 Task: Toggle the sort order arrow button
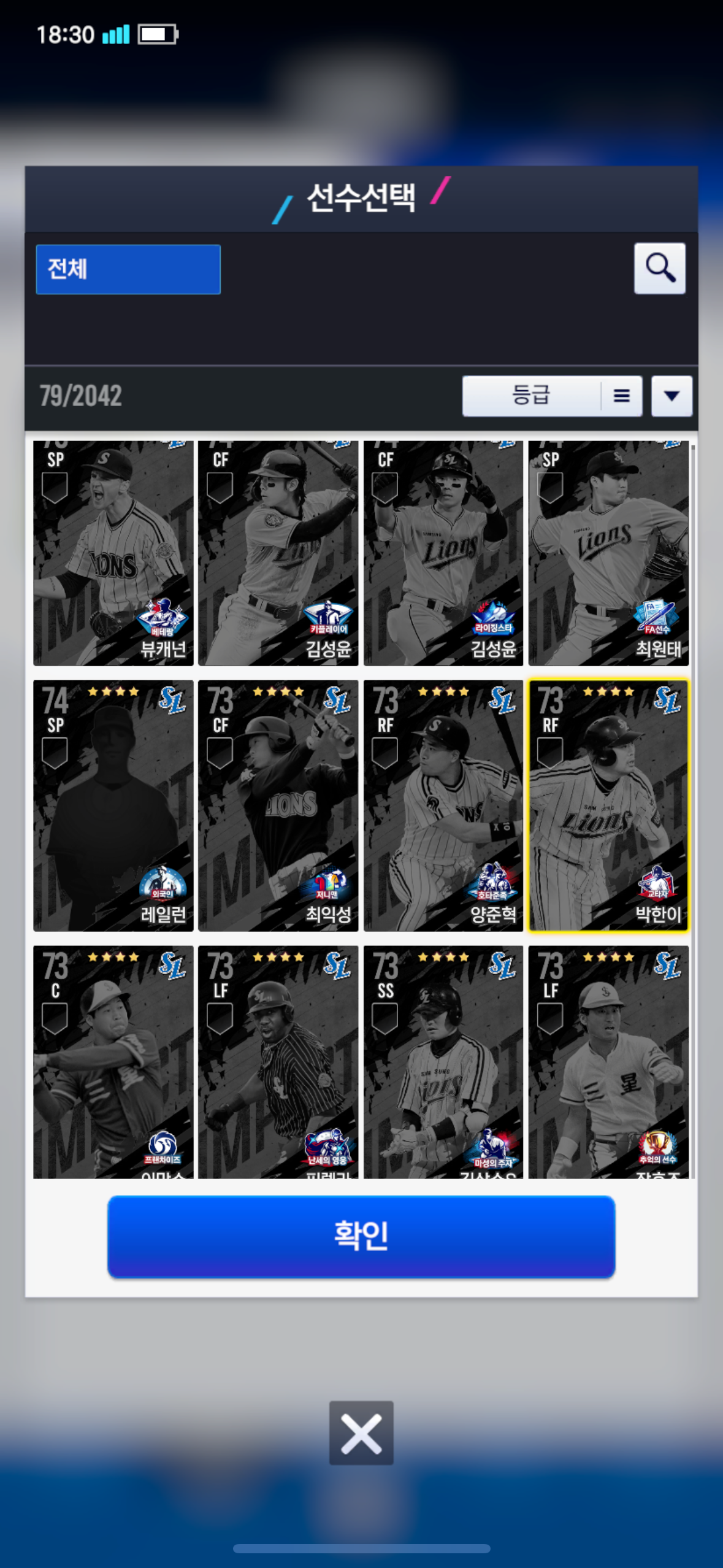pos(671,396)
